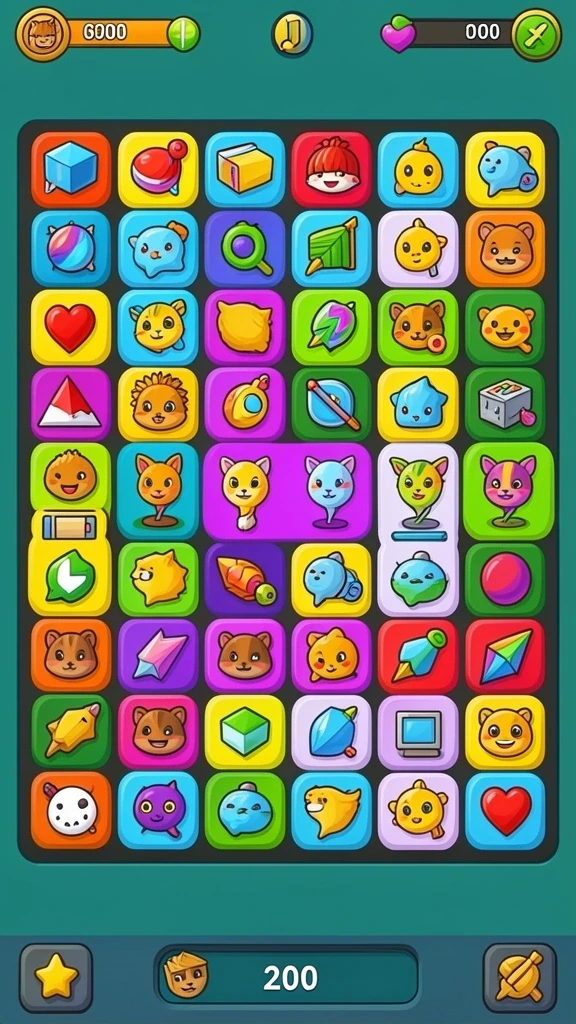Select the purple cat face tile
The width and height of the screenshot is (576, 1024).
(x=158, y=810)
